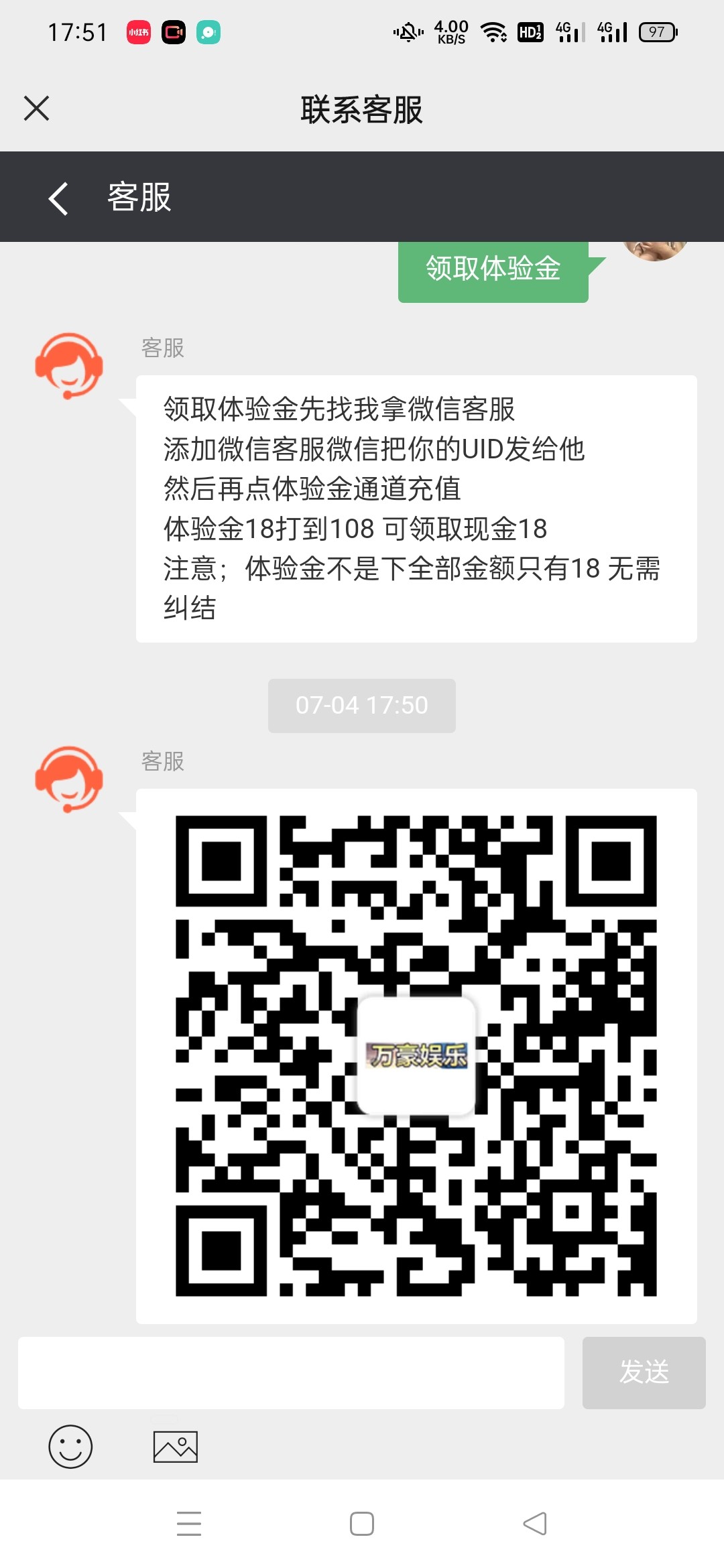Close the 联系客服 page
Image resolution: width=724 pixels, height=1568 pixels.
37,109
